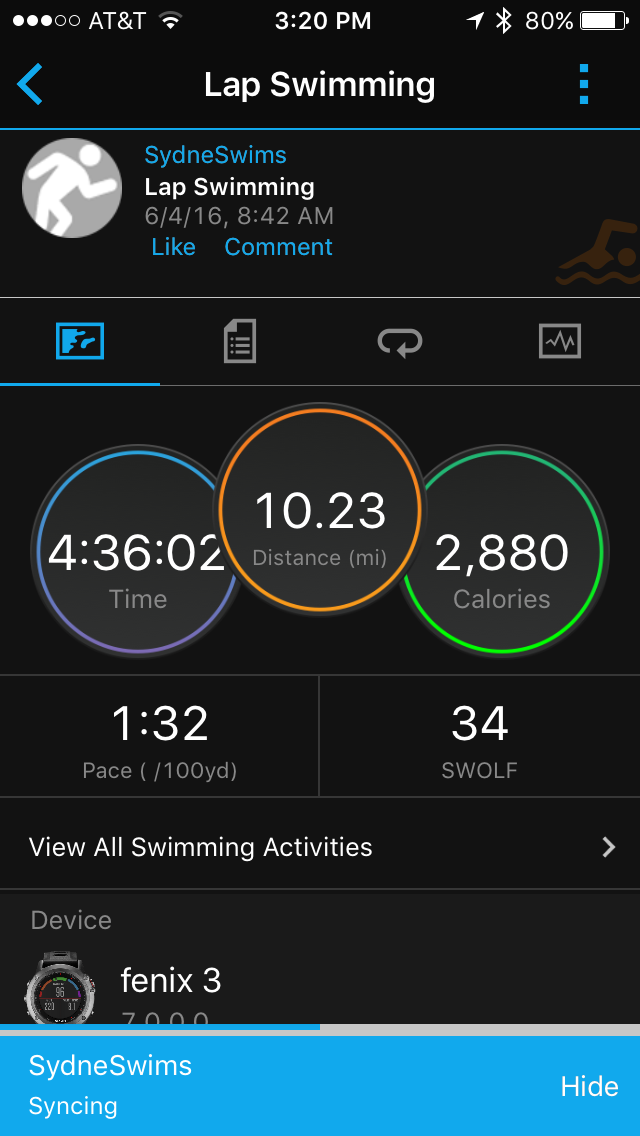The height and width of the screenshot is (1136, 640).
Task: View All Swimming Activities
Action: click(320, 847)
